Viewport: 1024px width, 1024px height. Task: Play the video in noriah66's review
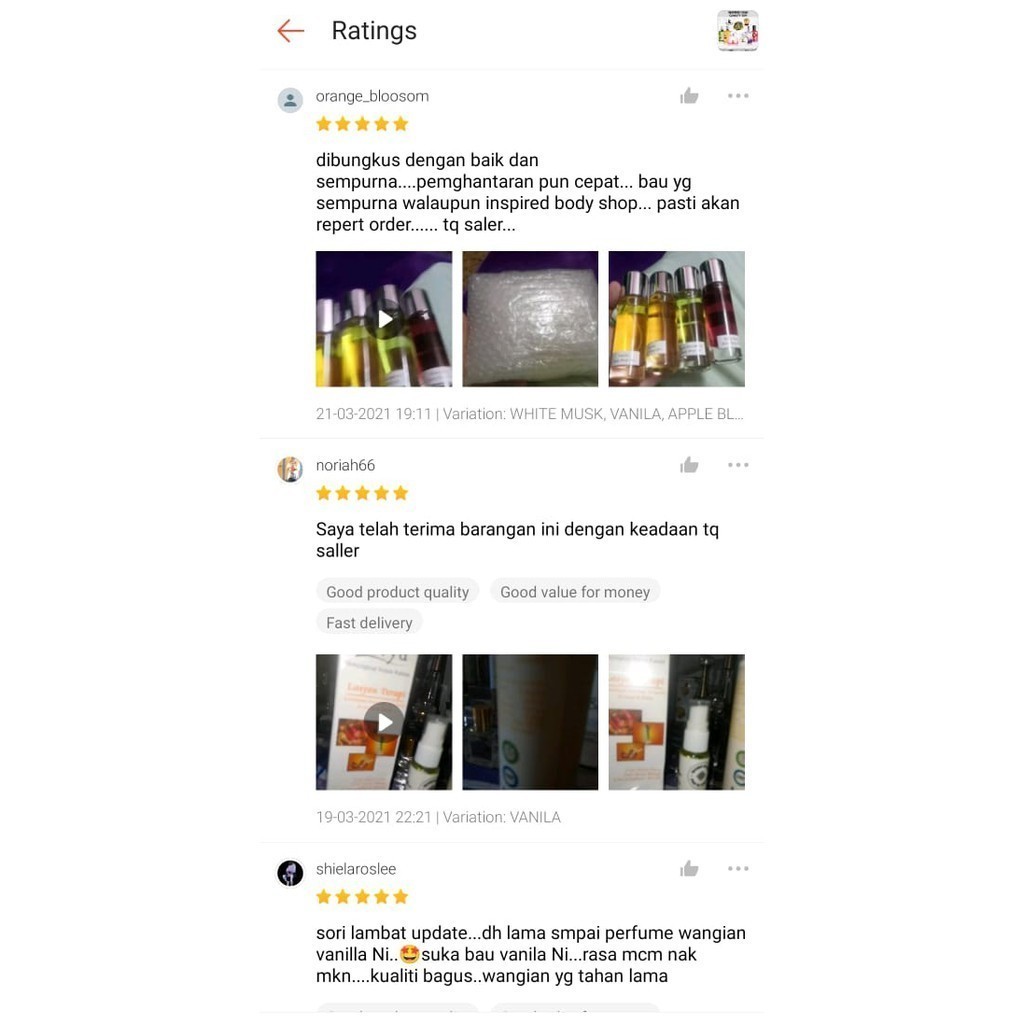384,722
